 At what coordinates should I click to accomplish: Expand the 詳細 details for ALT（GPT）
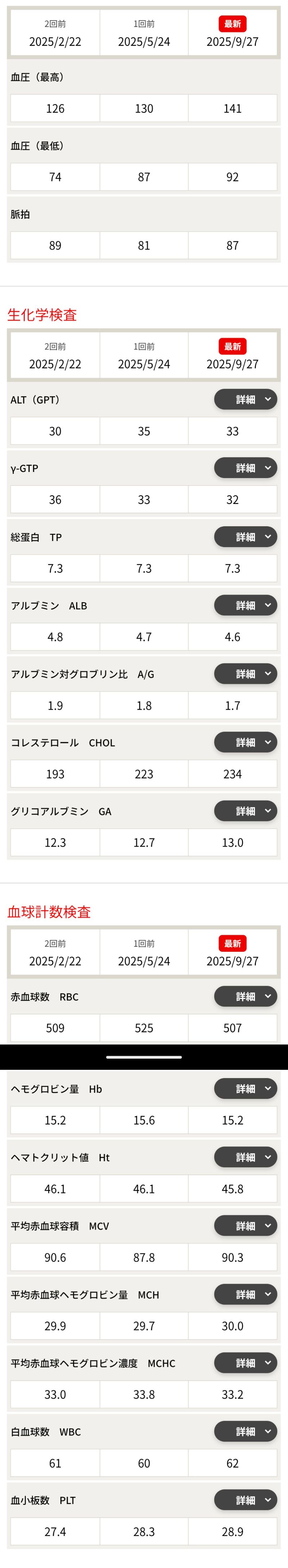[246, 399]
